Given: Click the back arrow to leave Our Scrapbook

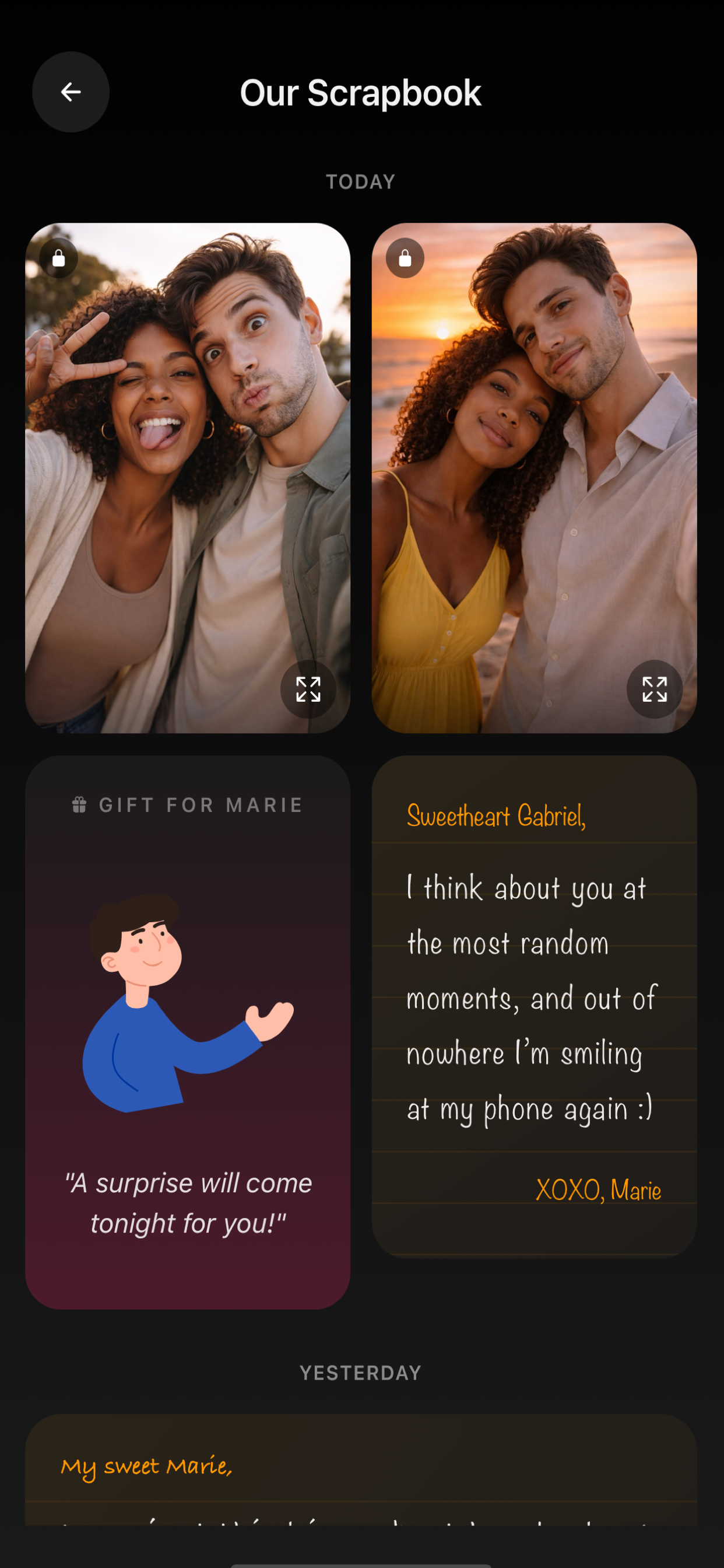Looking at the screenshot, I should pos(71,92).
